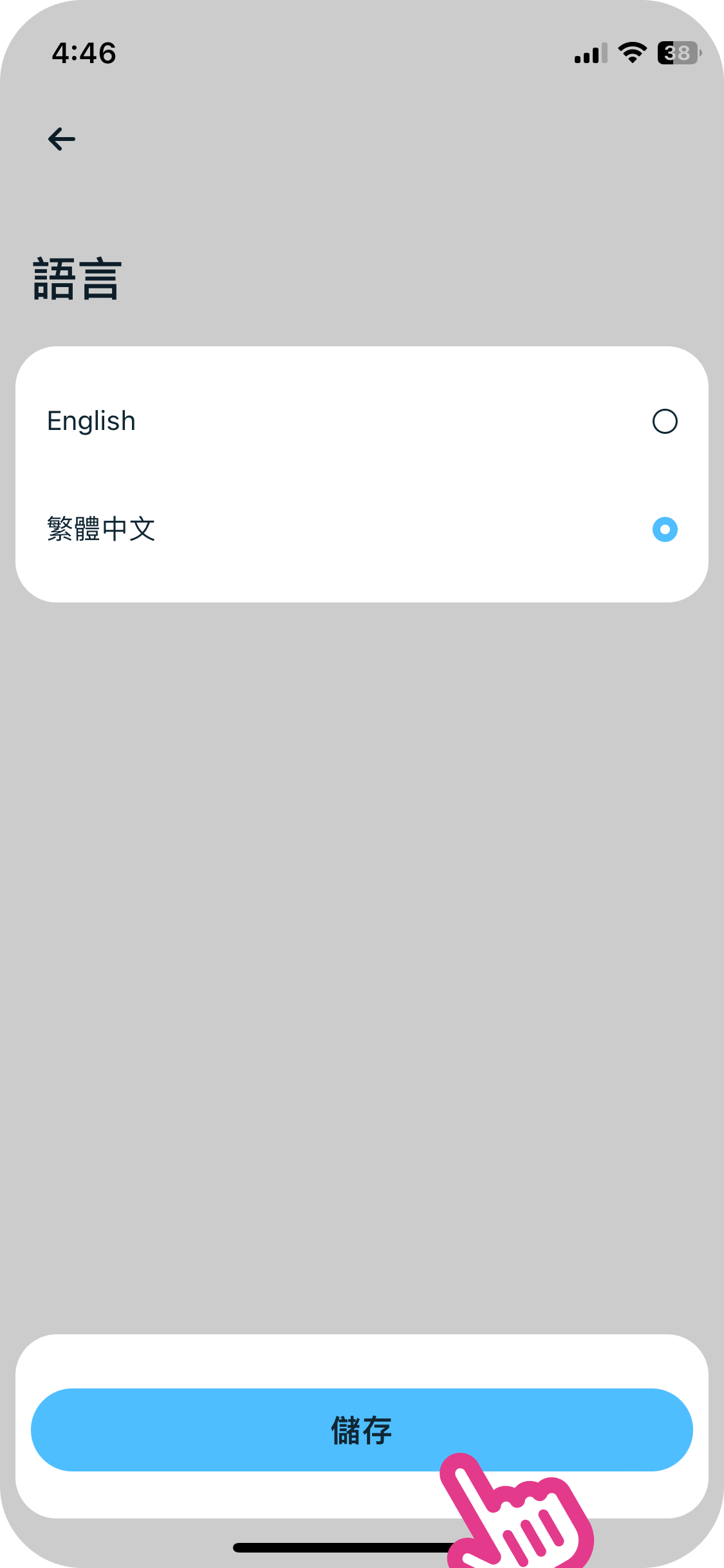Select English as the language

coord(664,422)
